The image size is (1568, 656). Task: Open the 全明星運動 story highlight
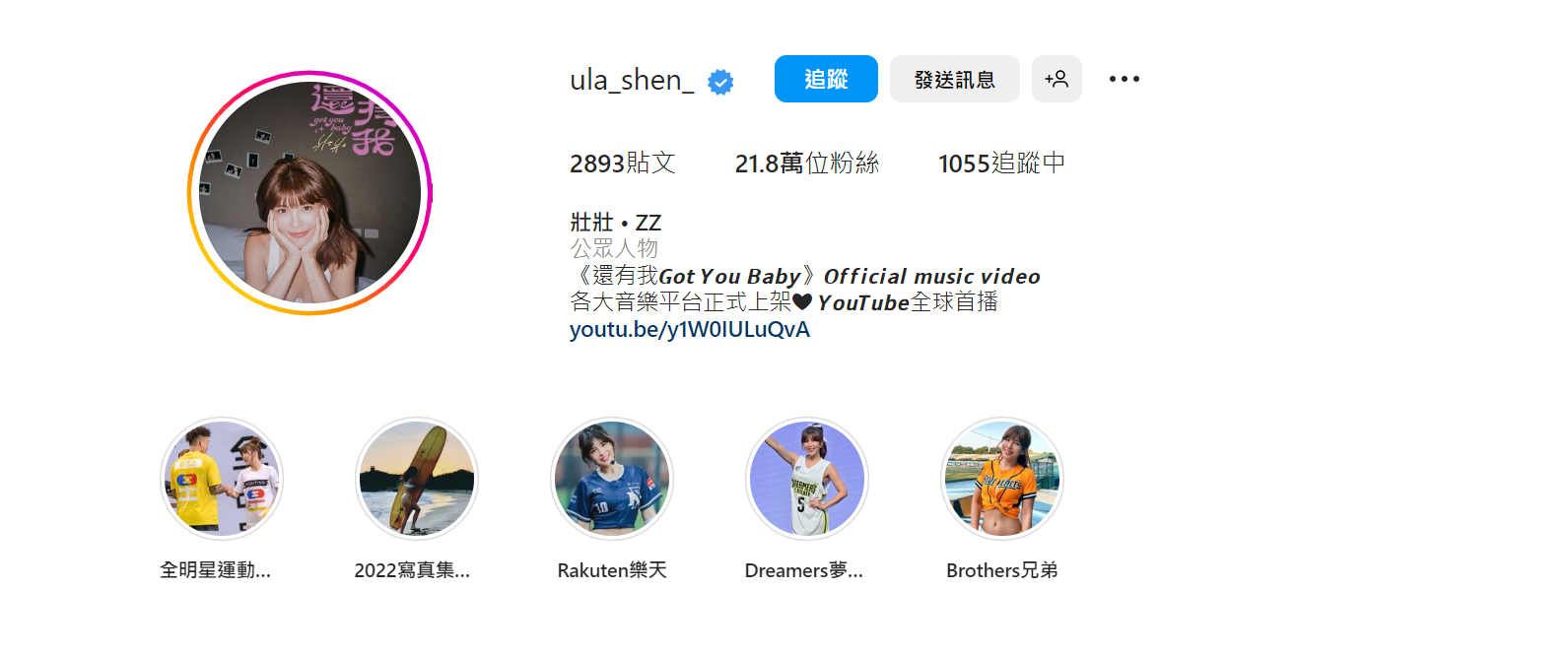(222, 479)
